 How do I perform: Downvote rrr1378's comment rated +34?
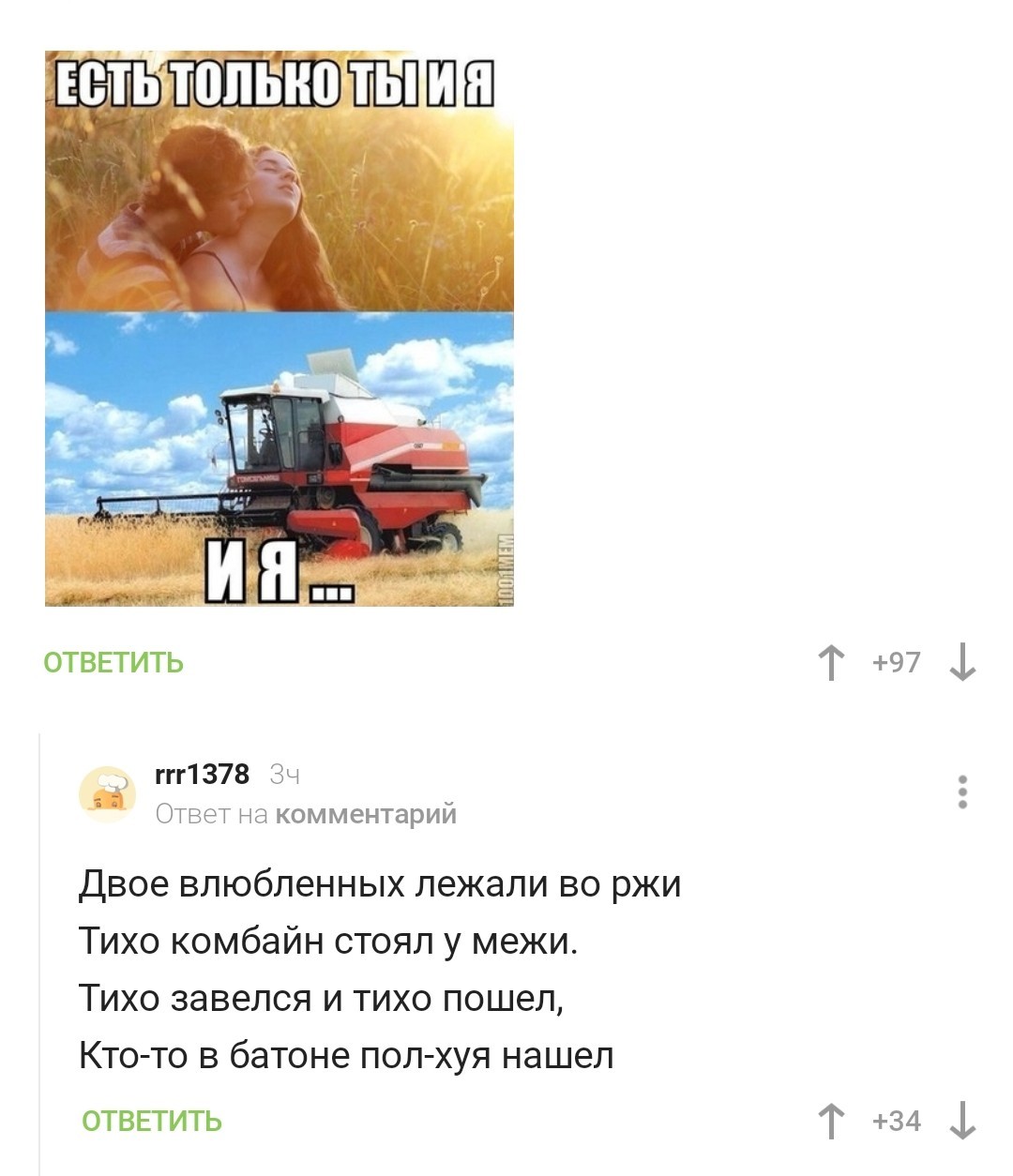click(963, 1121)
